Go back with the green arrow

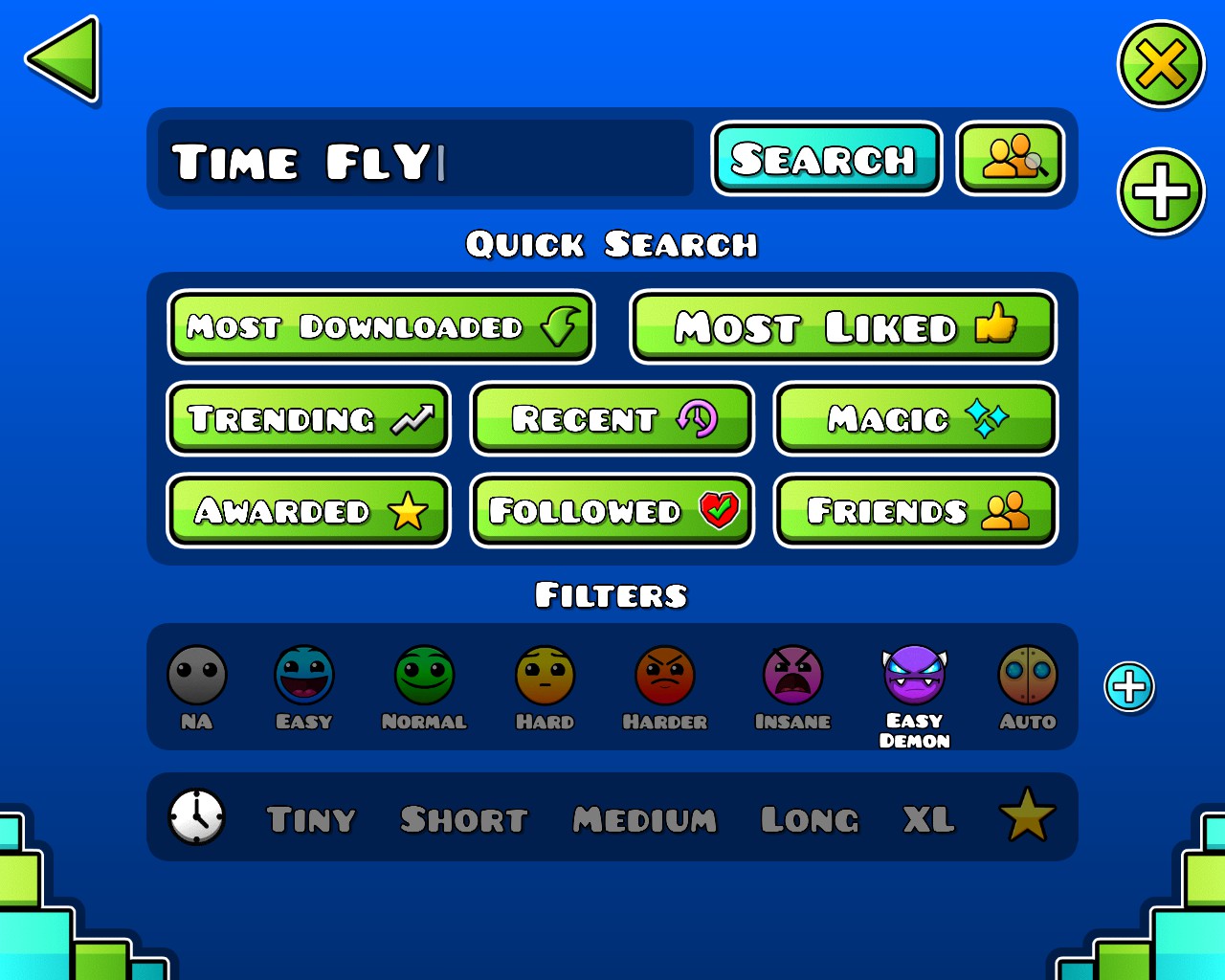pyautogui.click(x=63, y=60)
